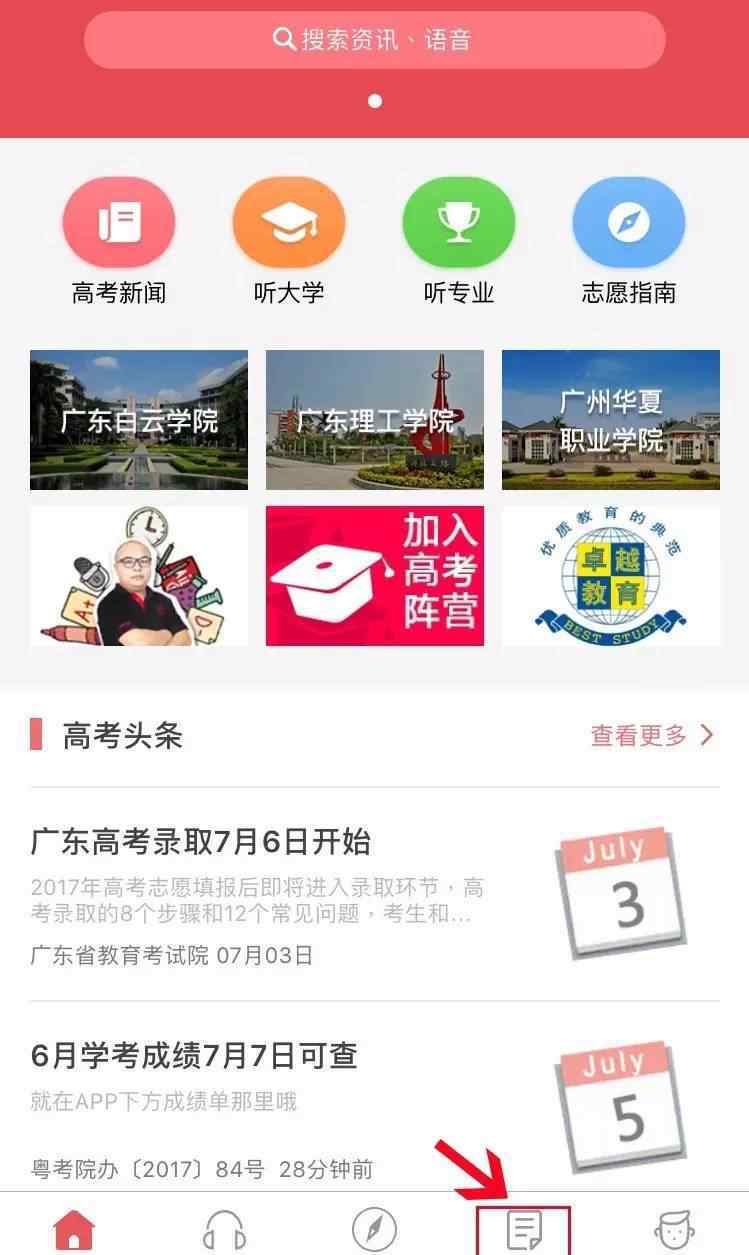
Task: Switch to the home tab
Action: click(75, 1229)
